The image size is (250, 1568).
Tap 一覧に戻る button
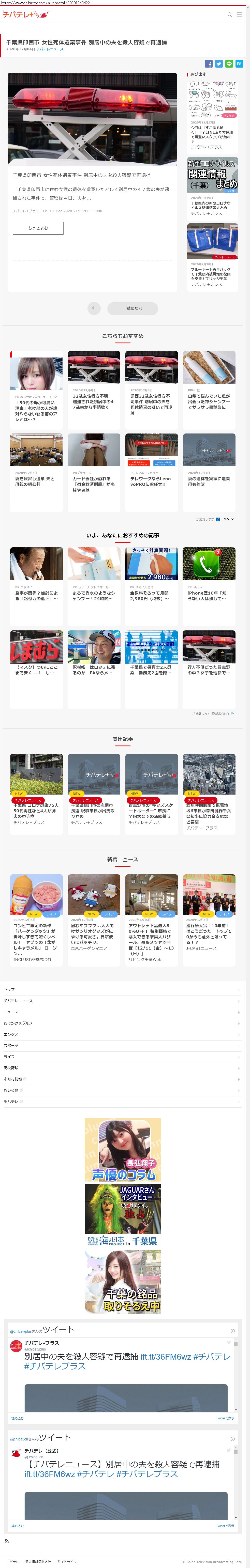(x=132, y=308)
